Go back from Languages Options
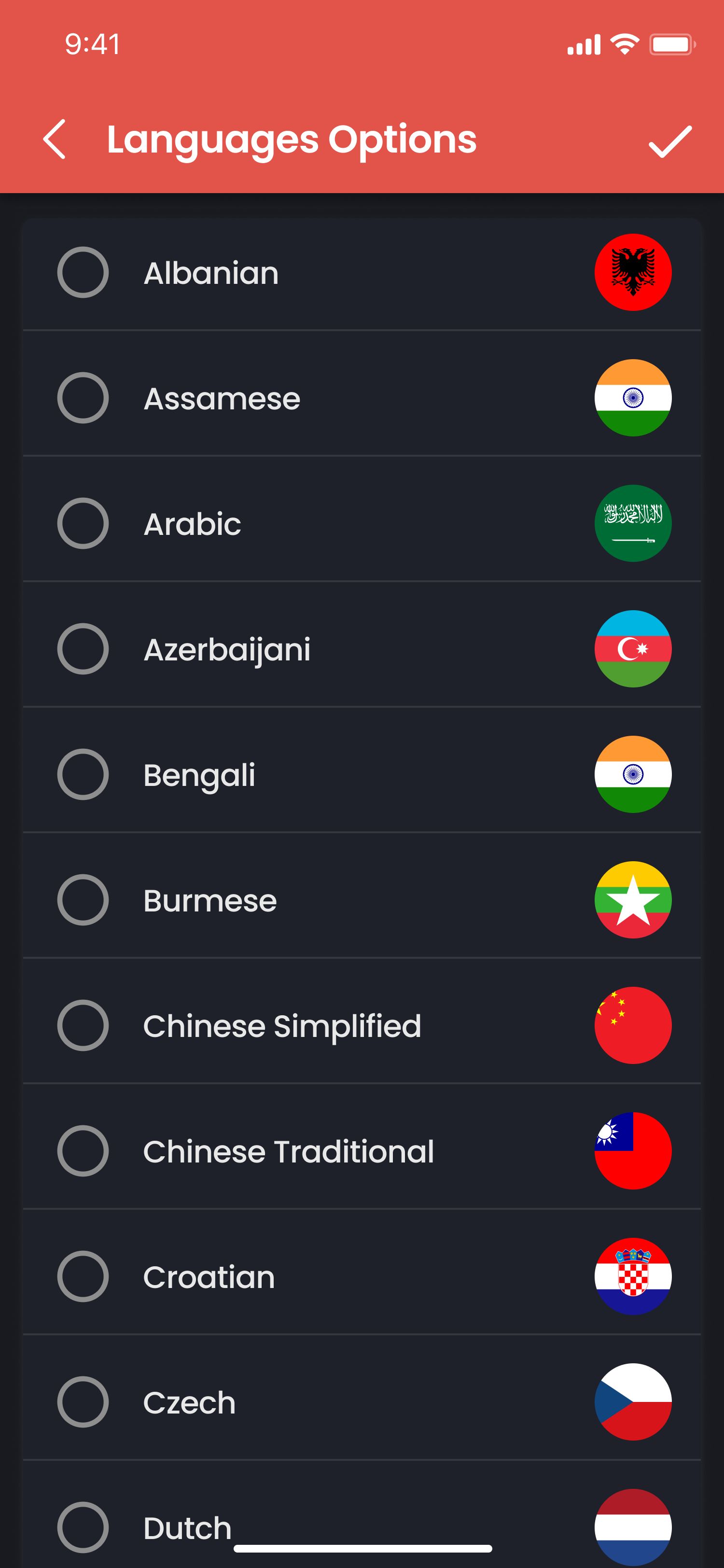724x1568 pixels. (x=55, y=140)
